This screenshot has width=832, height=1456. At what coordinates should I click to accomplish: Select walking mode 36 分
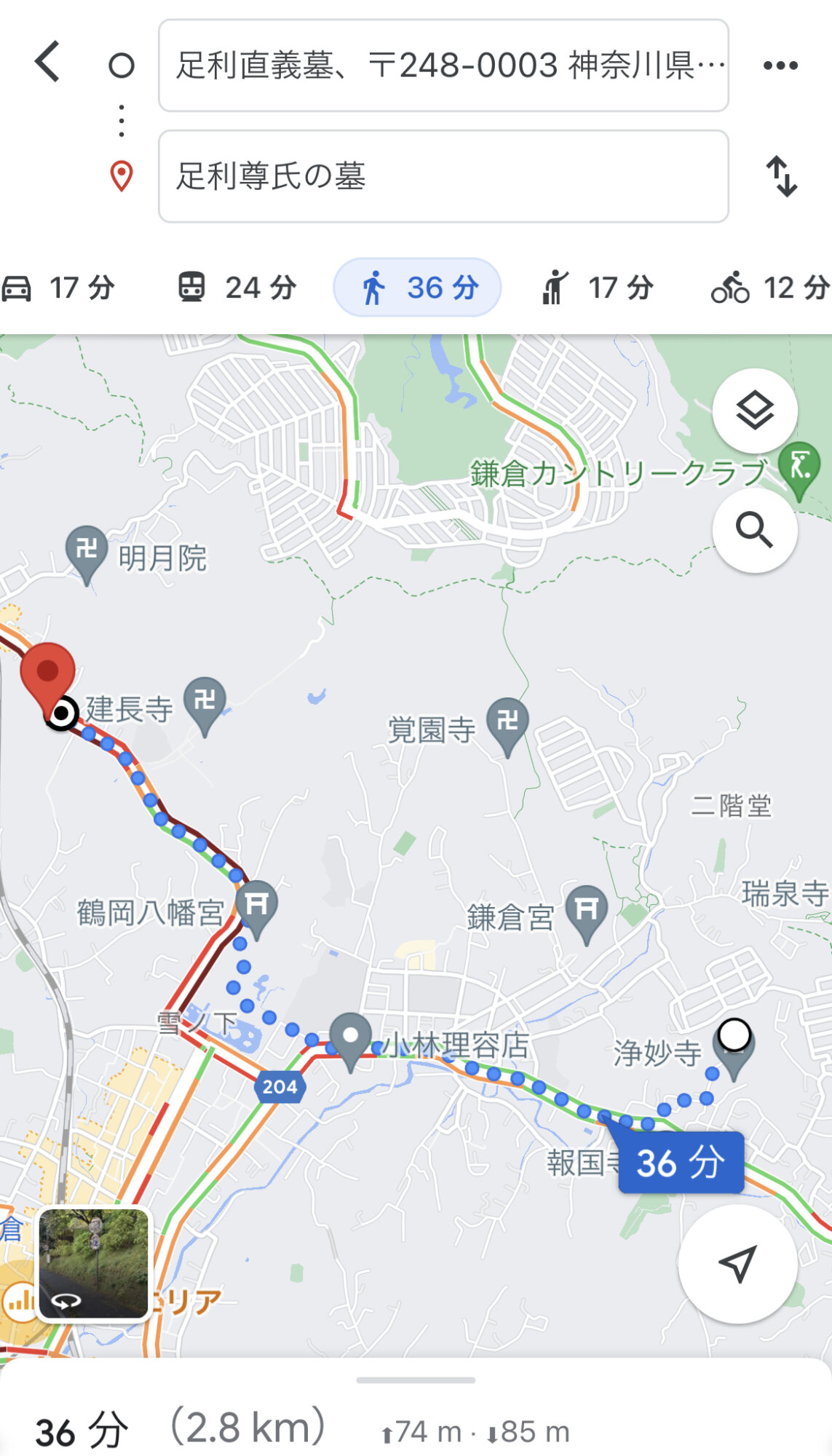pos(417,288)
